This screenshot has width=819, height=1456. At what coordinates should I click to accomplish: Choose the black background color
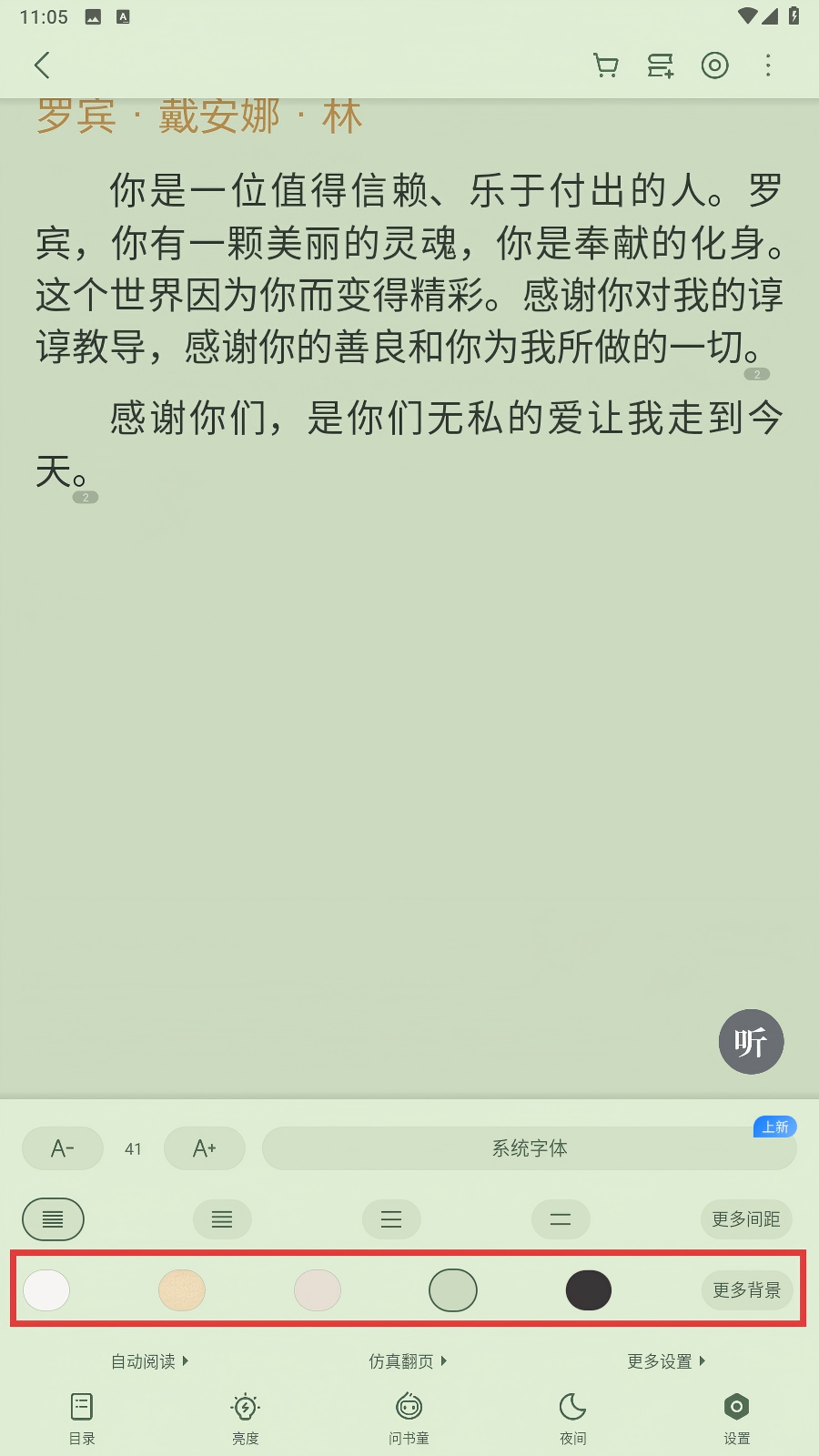589,1290
